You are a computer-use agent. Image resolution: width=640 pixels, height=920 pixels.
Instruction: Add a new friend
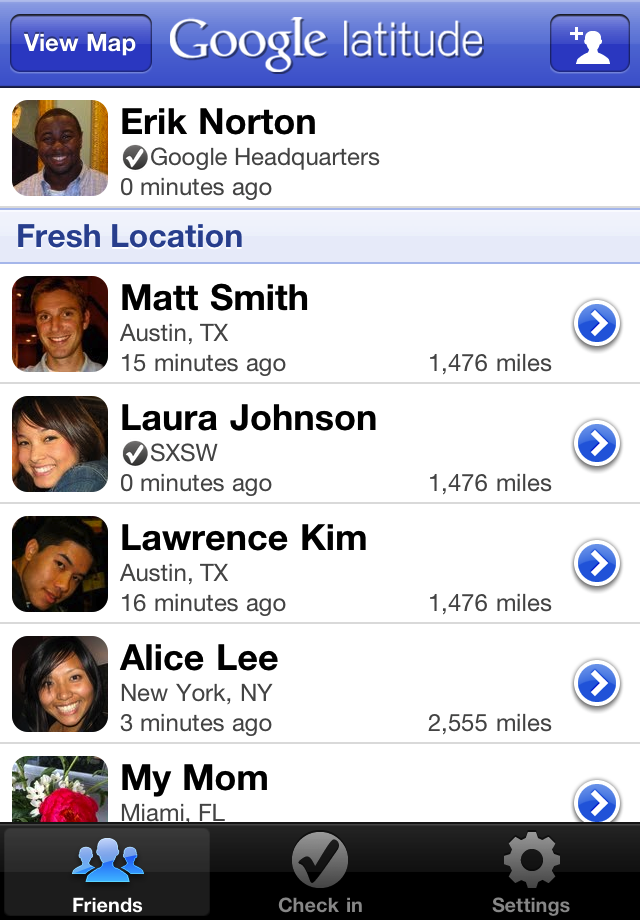[x=589, y=44]
